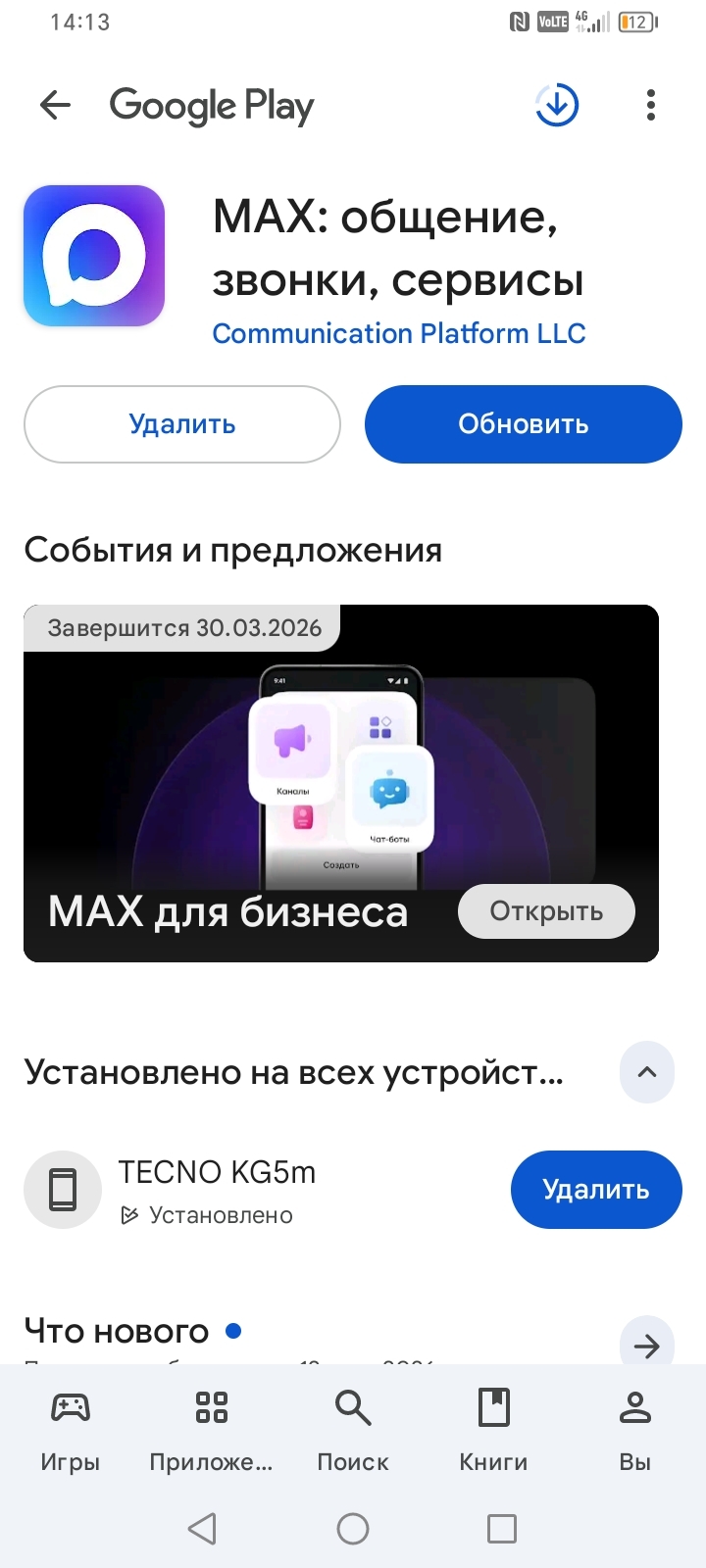This screenshot has width=706, height=1568.
Task: Open the Вы profile tab
Action: pos(635,1431)
